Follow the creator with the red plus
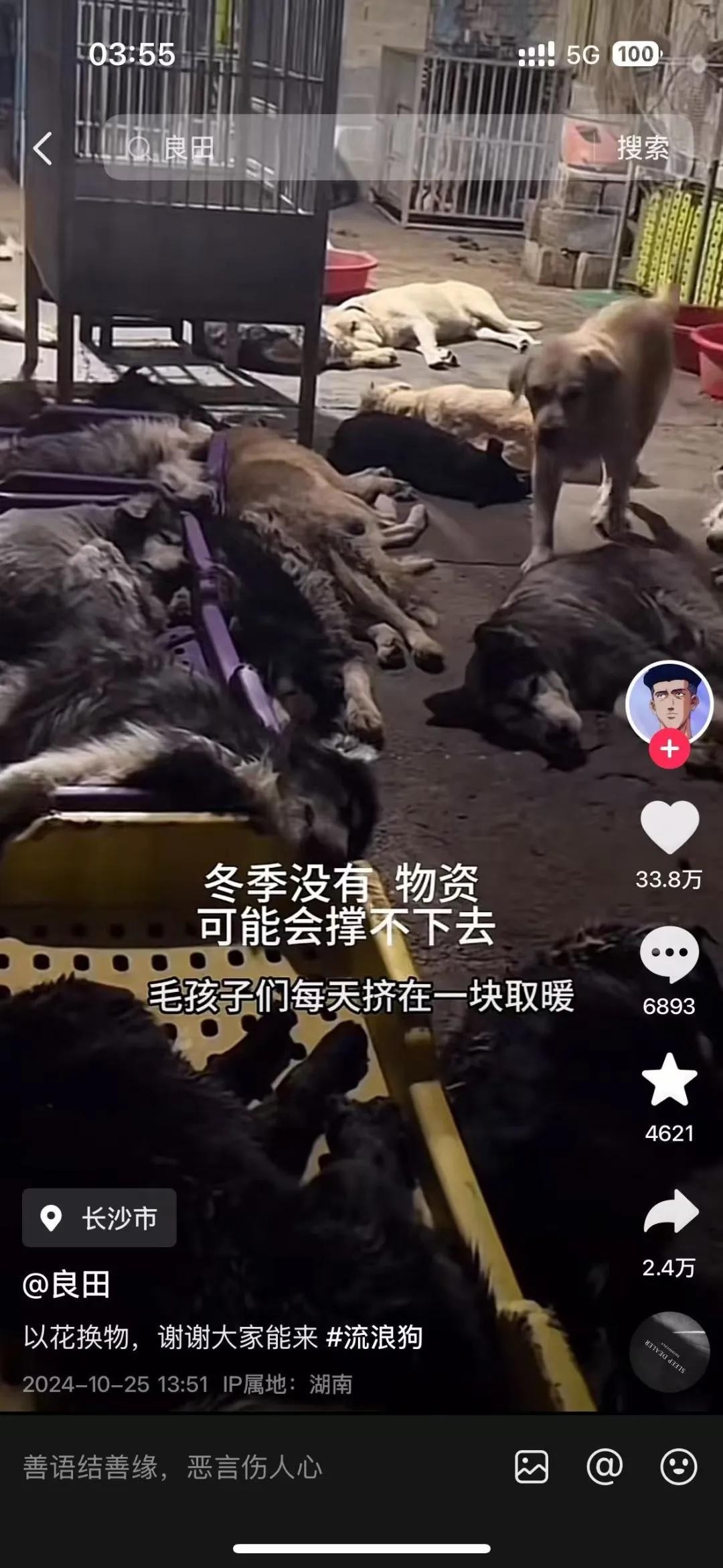Image resolution: width=723 pixels, height=1568 pixels. [669, 749]
